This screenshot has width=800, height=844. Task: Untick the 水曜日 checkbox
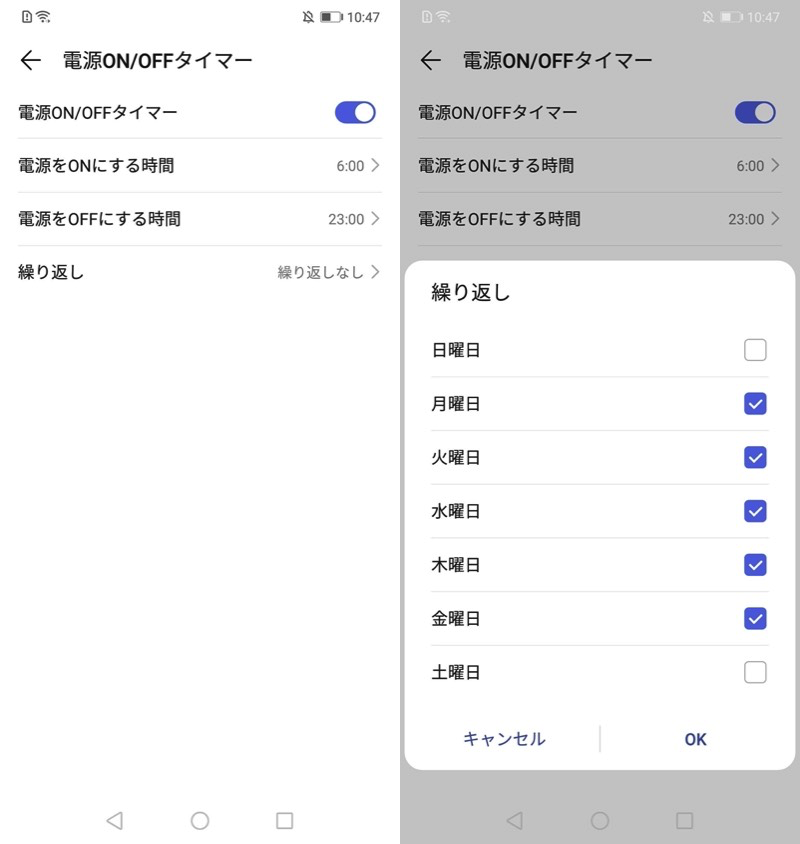pos(755,511)
